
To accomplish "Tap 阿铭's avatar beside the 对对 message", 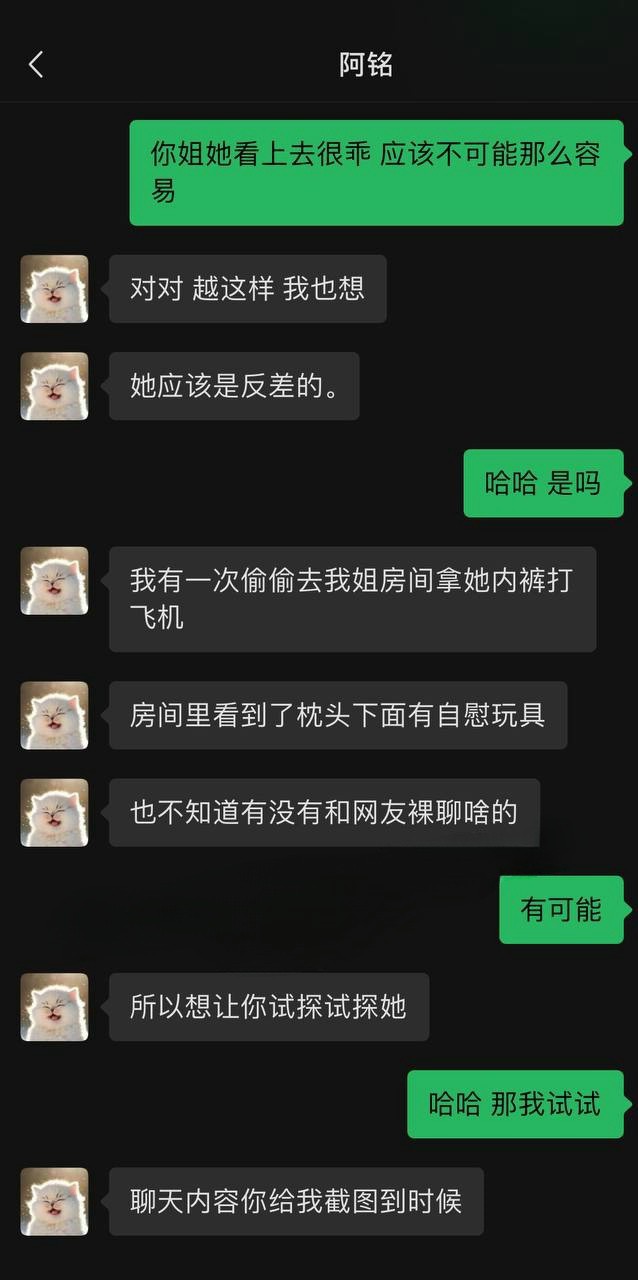I will 54,289.
